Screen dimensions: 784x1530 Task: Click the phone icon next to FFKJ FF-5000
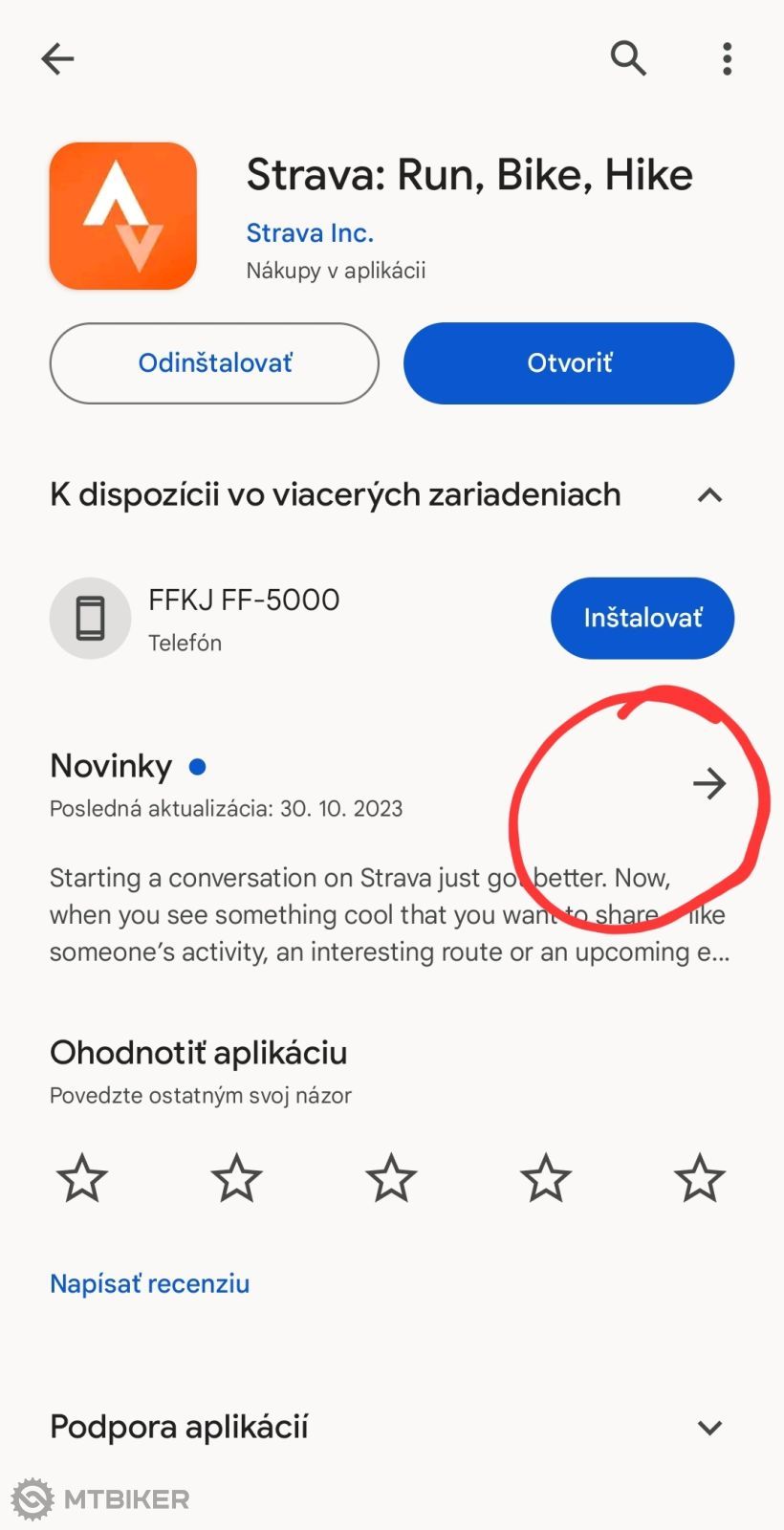click(x=90, y=618)
